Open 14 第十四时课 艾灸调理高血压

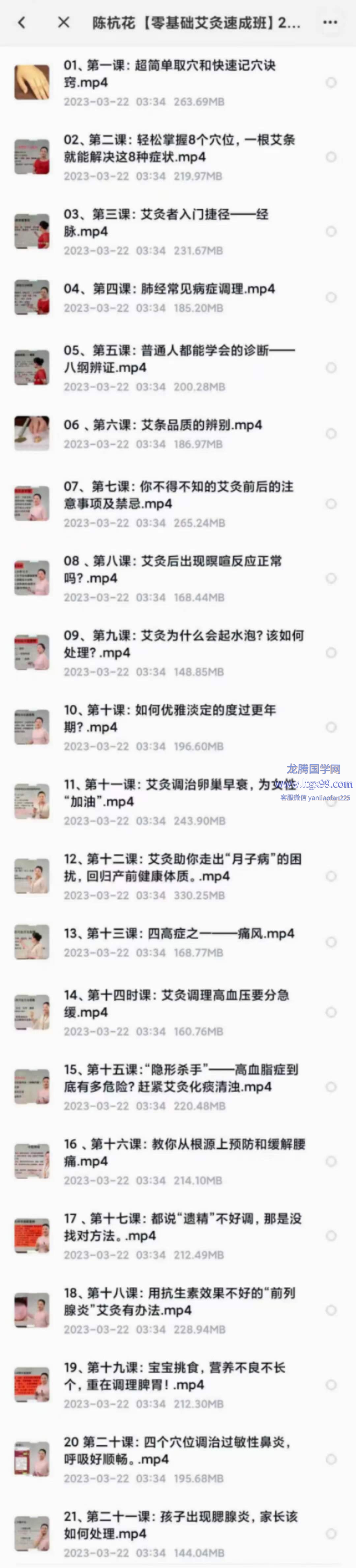pos(176,1003)
